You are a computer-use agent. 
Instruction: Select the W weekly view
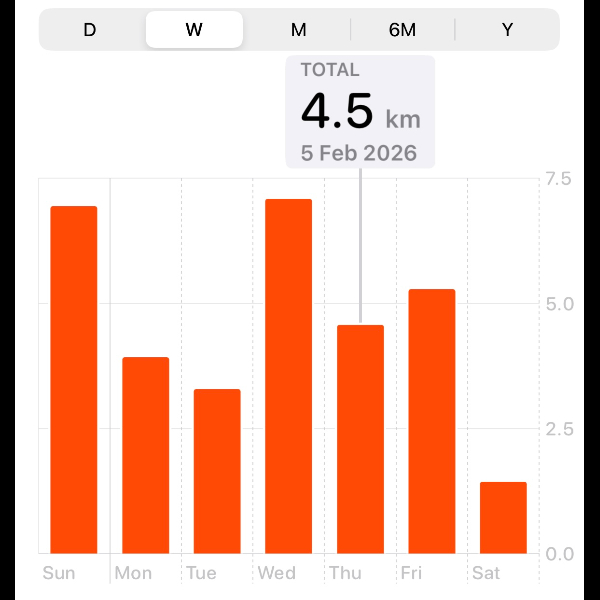pyautogui.click(x=194, y=30)
